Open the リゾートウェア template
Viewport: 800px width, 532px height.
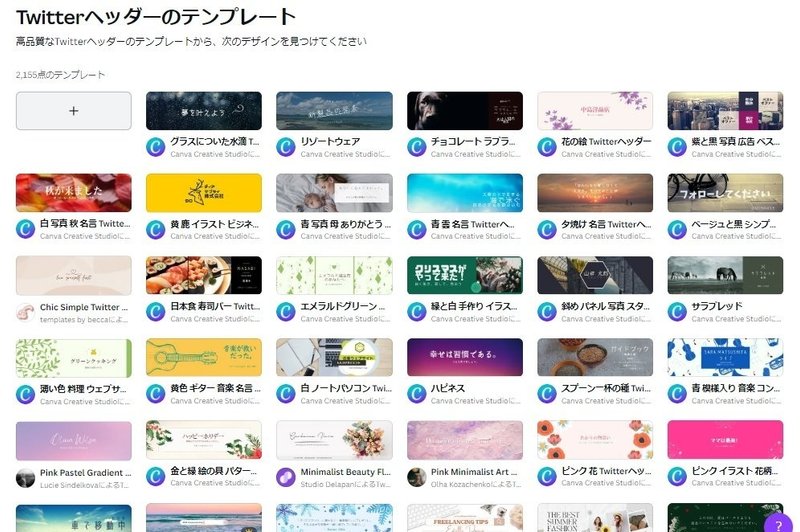pyautogui.click(x=334, y=111)
